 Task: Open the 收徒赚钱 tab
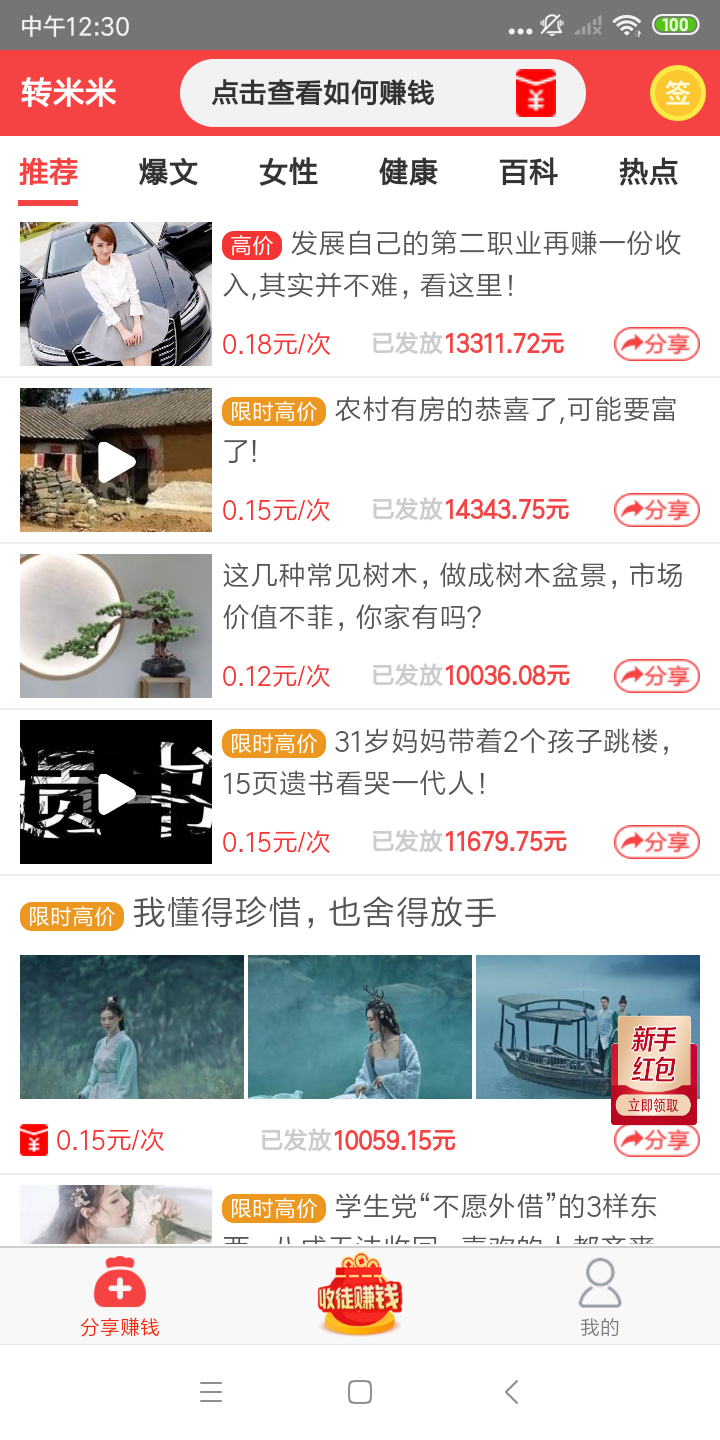(x=360, y=1297)
